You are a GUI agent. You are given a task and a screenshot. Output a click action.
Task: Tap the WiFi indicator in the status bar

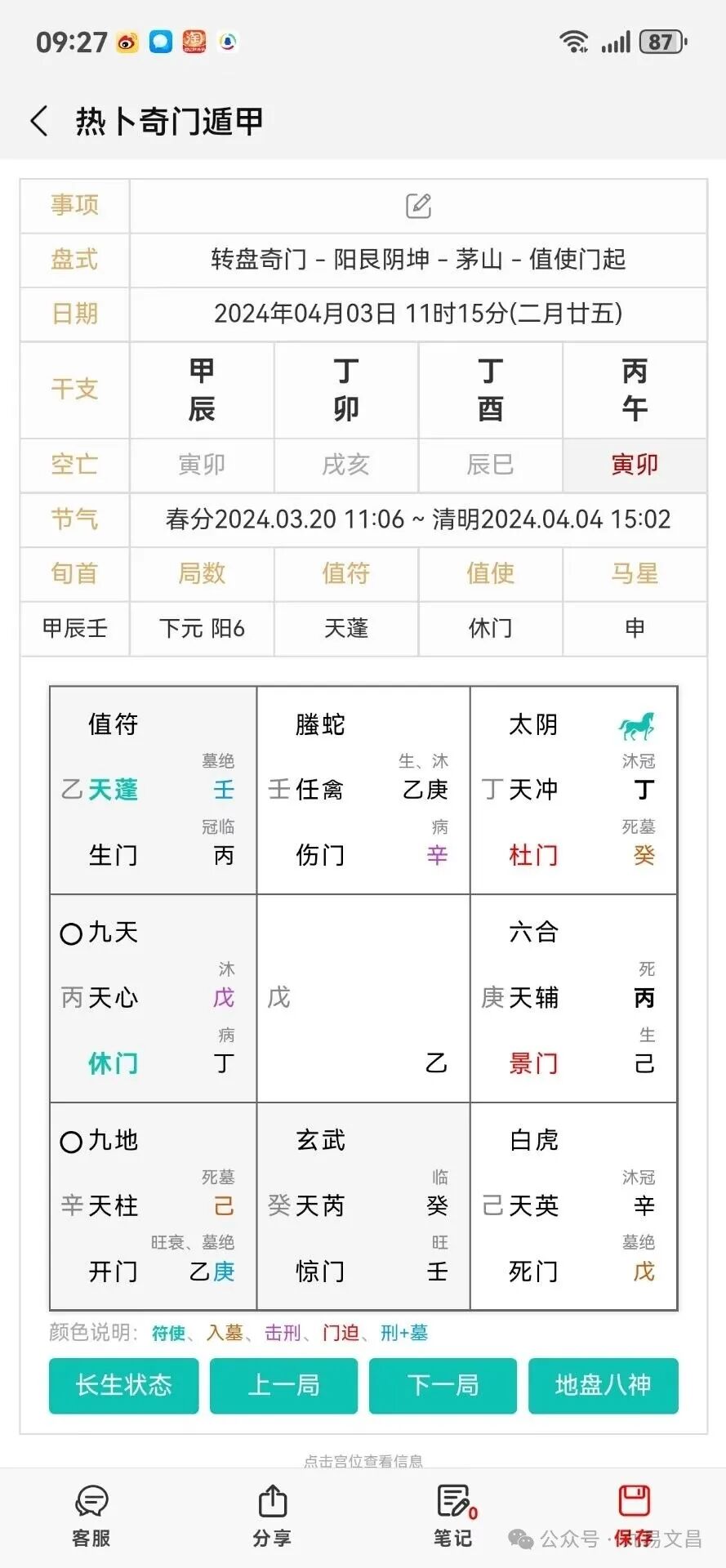(573, 40)
